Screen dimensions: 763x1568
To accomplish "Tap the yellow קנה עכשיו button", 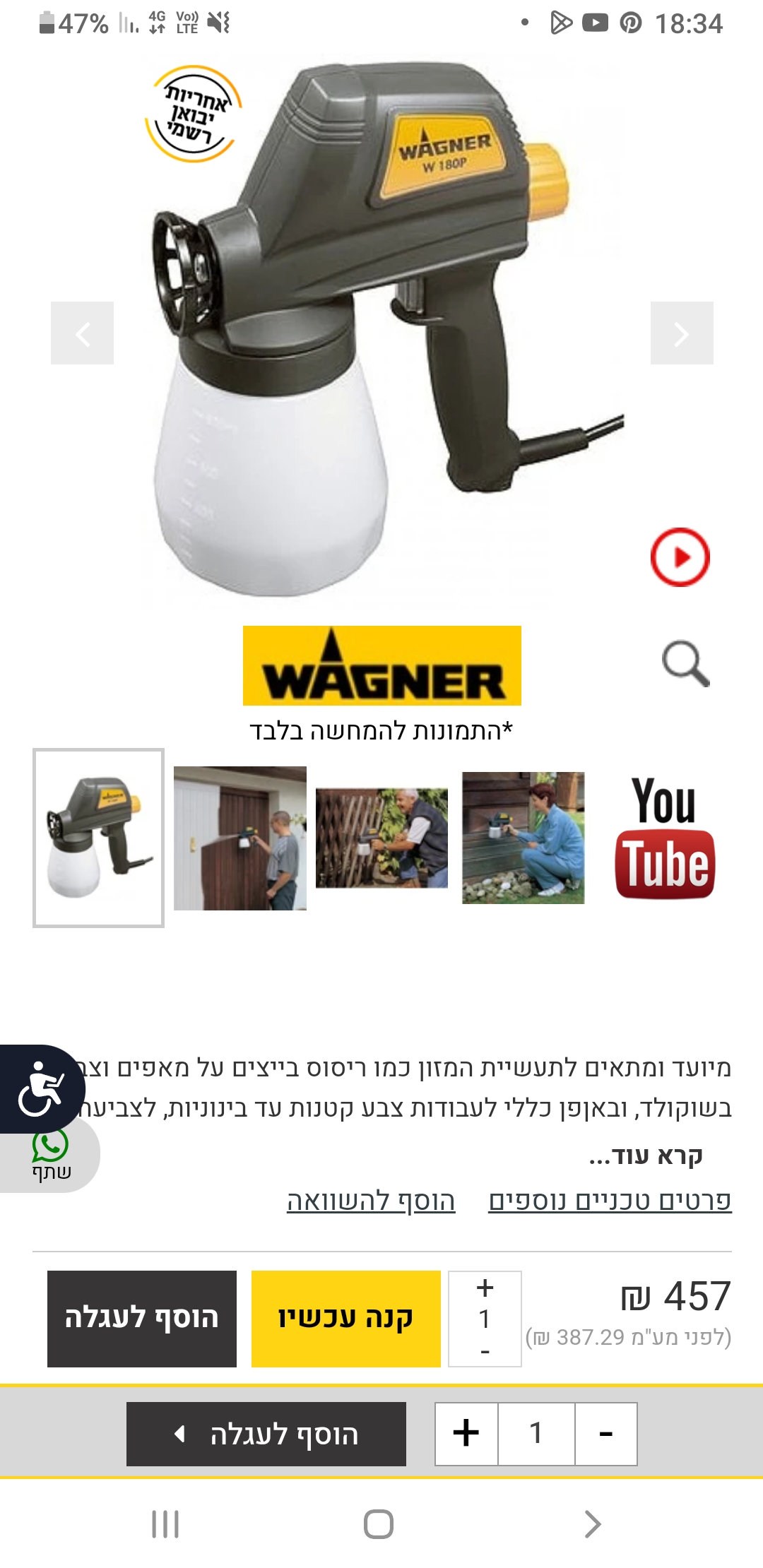I will [x=345, y=1318].
